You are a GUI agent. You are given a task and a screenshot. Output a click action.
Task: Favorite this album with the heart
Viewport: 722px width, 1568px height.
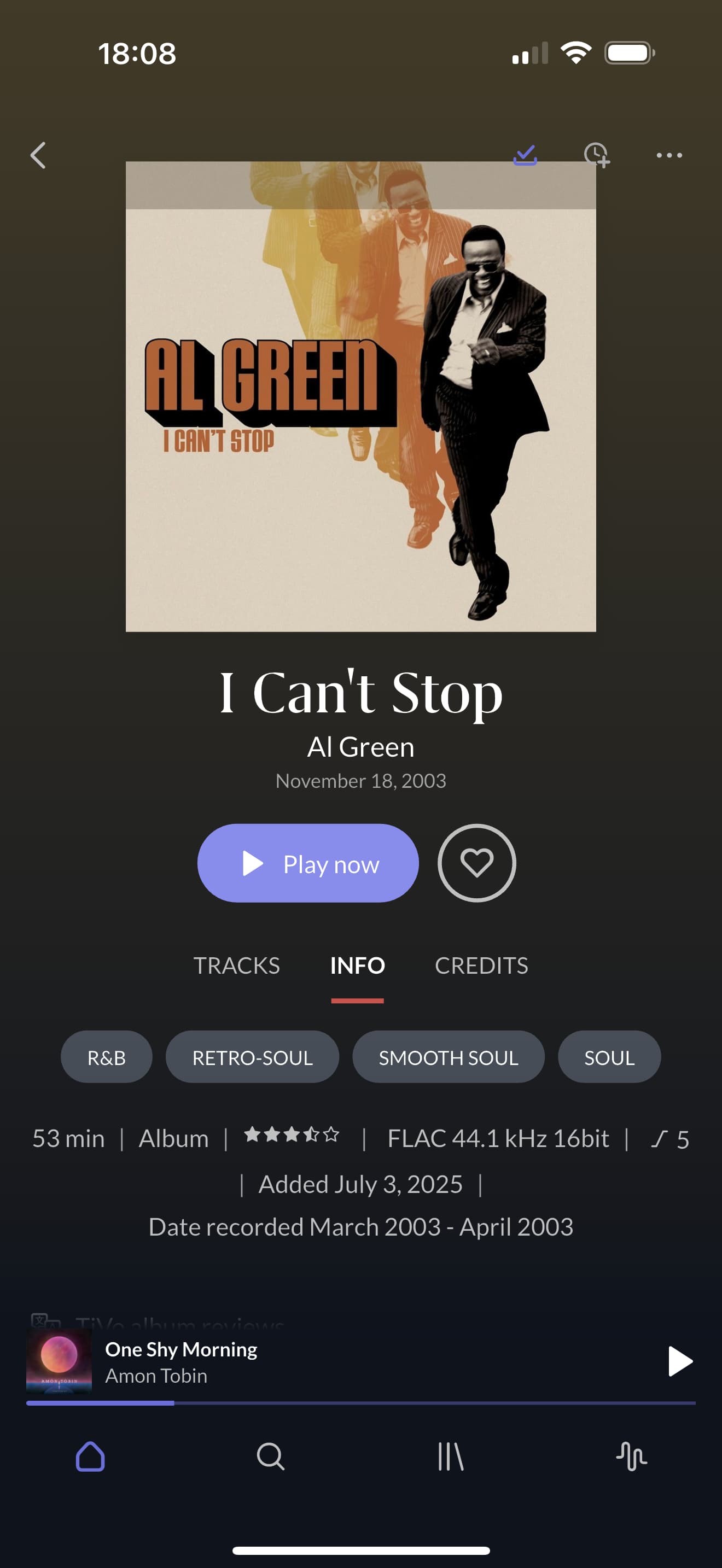476,863
